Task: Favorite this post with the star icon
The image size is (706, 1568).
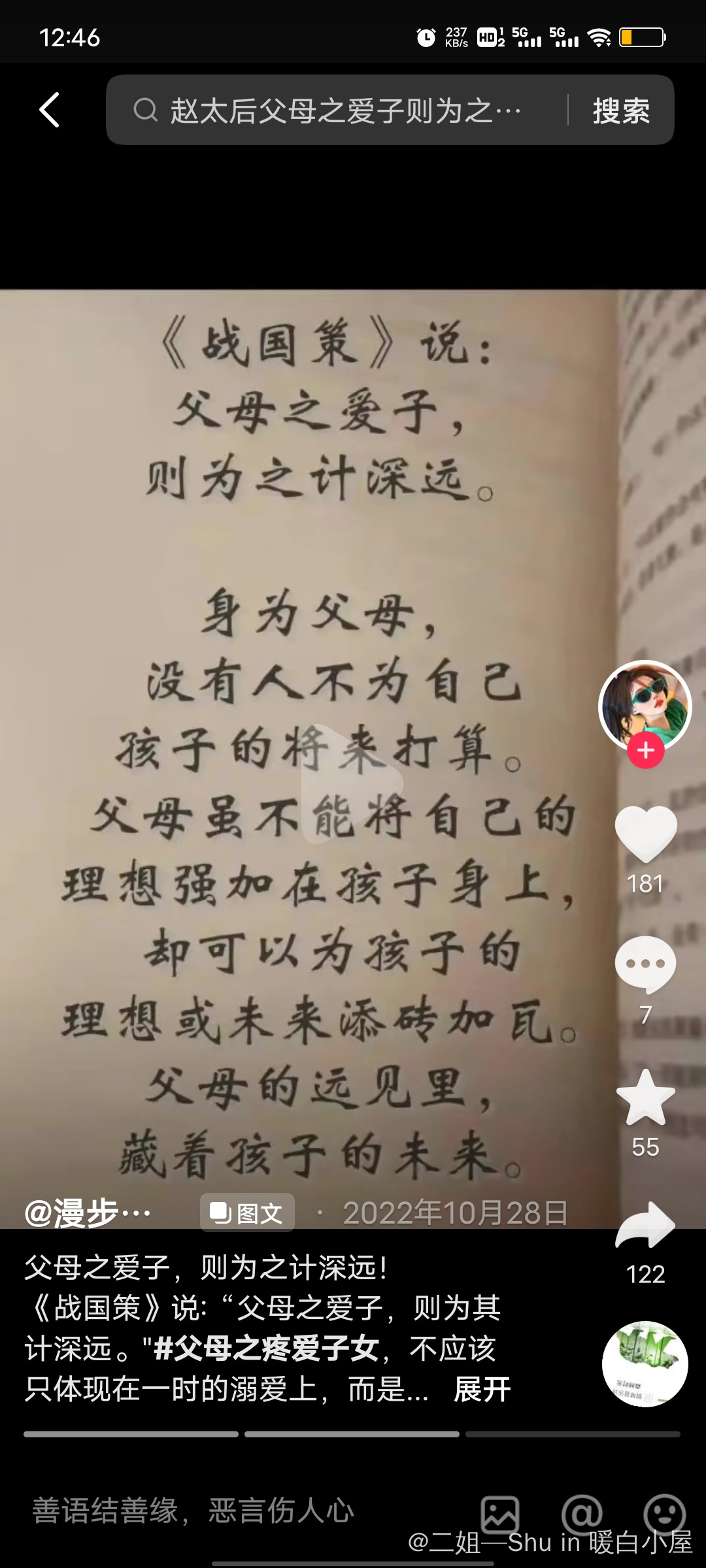Action: click(x=645, y=1099)
